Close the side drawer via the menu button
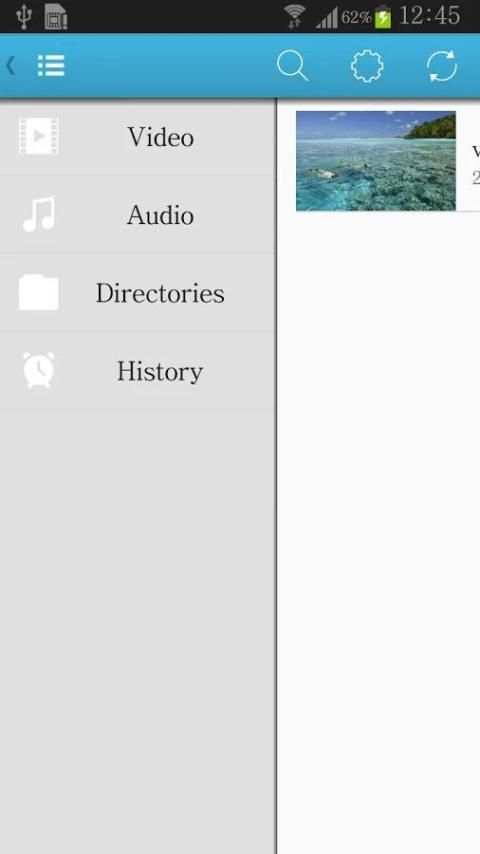This screenshot has height=854, width=480. click(51, 66)
